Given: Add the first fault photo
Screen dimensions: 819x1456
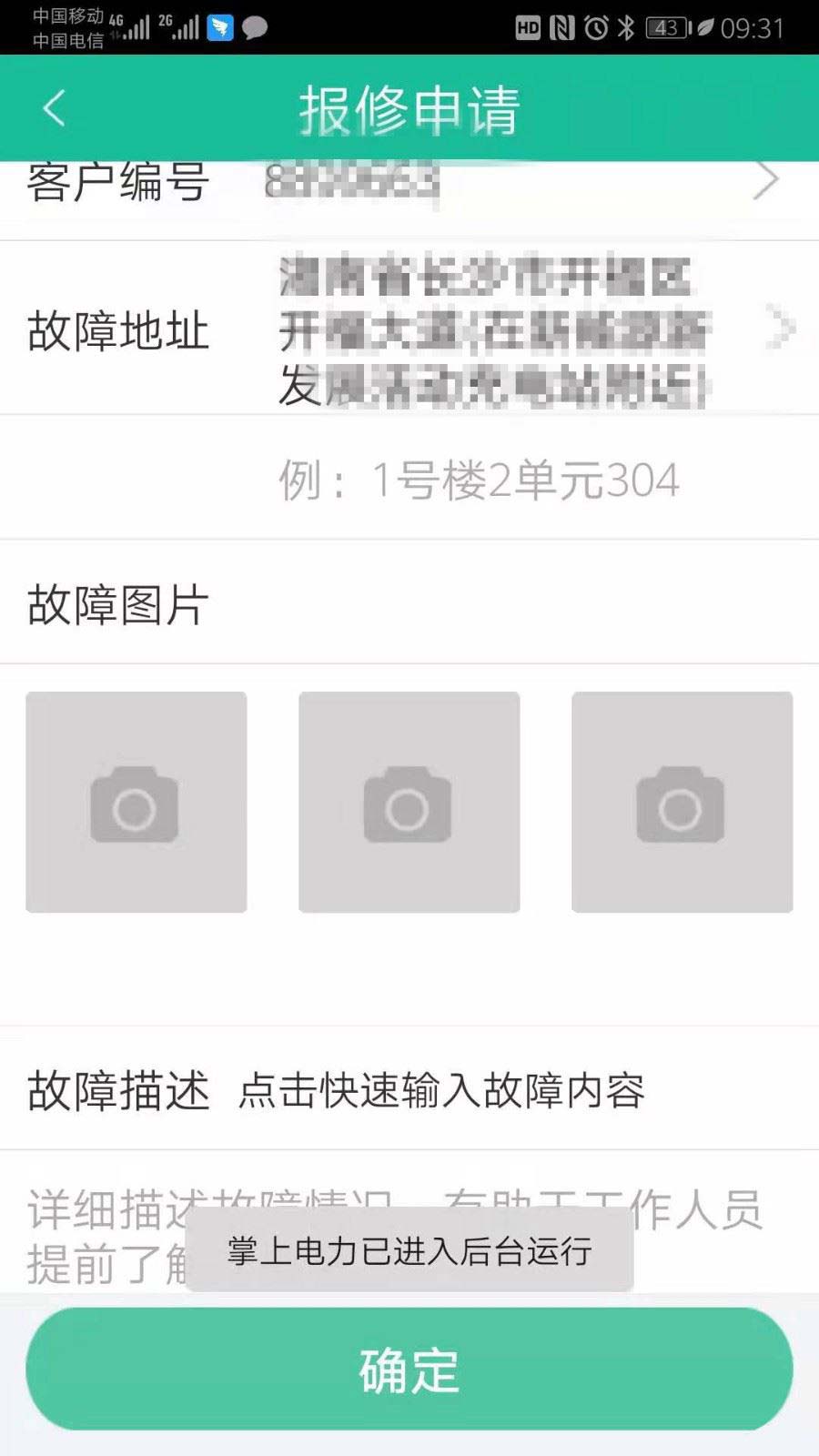Looking at the screenshot, I should 136,803.
